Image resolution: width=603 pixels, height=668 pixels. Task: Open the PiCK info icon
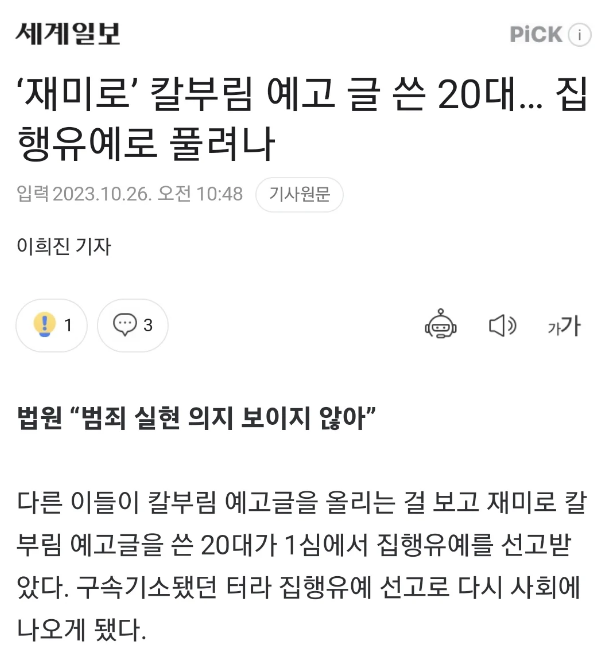[580, 35]
